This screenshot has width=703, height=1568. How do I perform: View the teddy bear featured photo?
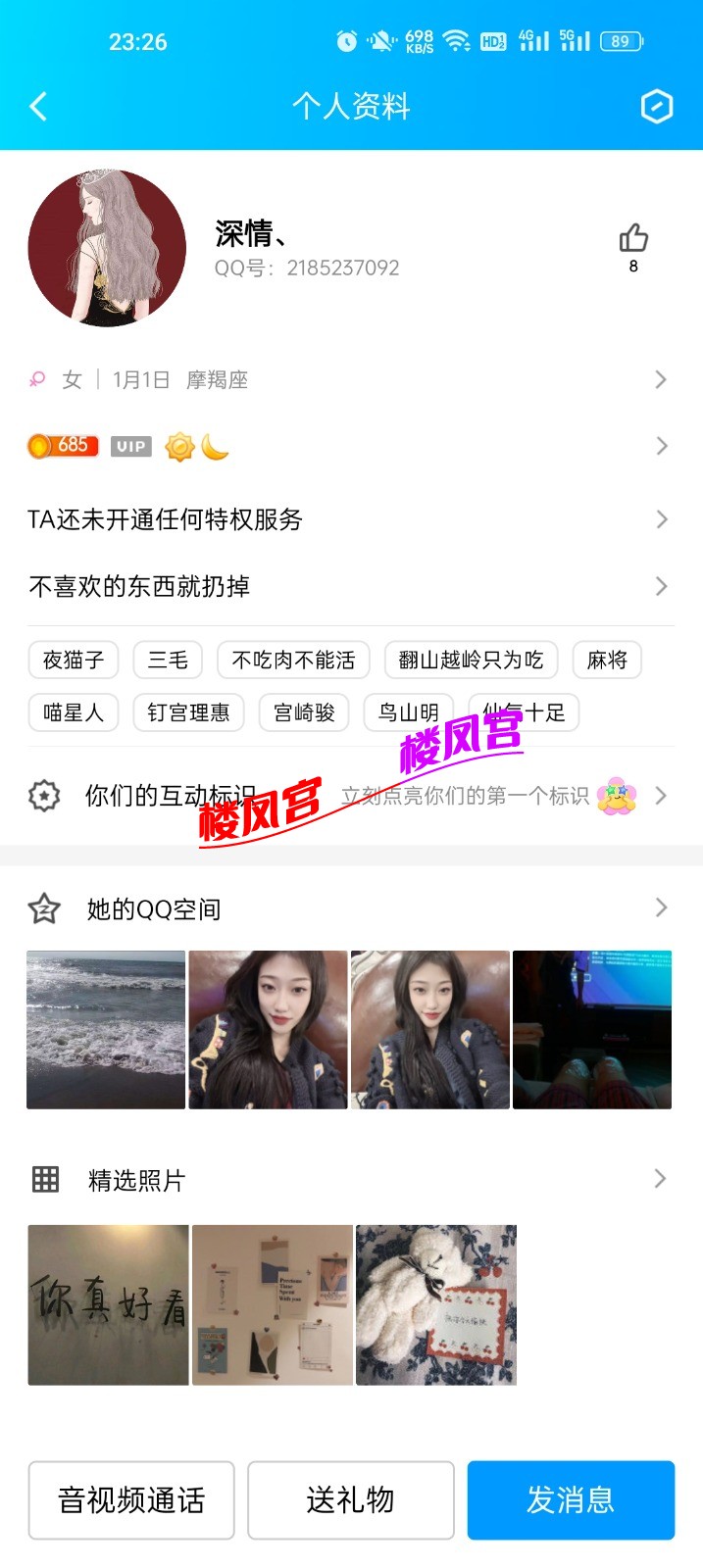click(436, 1304)
